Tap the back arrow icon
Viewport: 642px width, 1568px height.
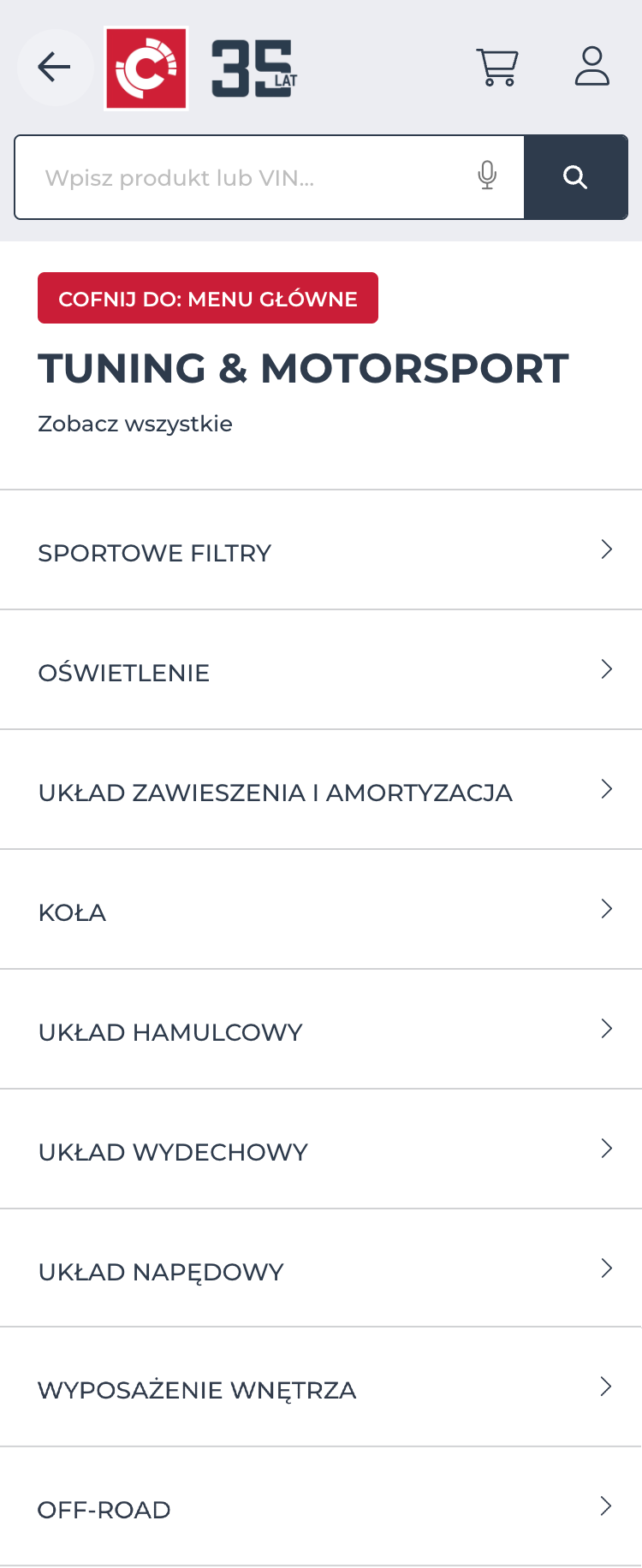(x=55, y=68)
